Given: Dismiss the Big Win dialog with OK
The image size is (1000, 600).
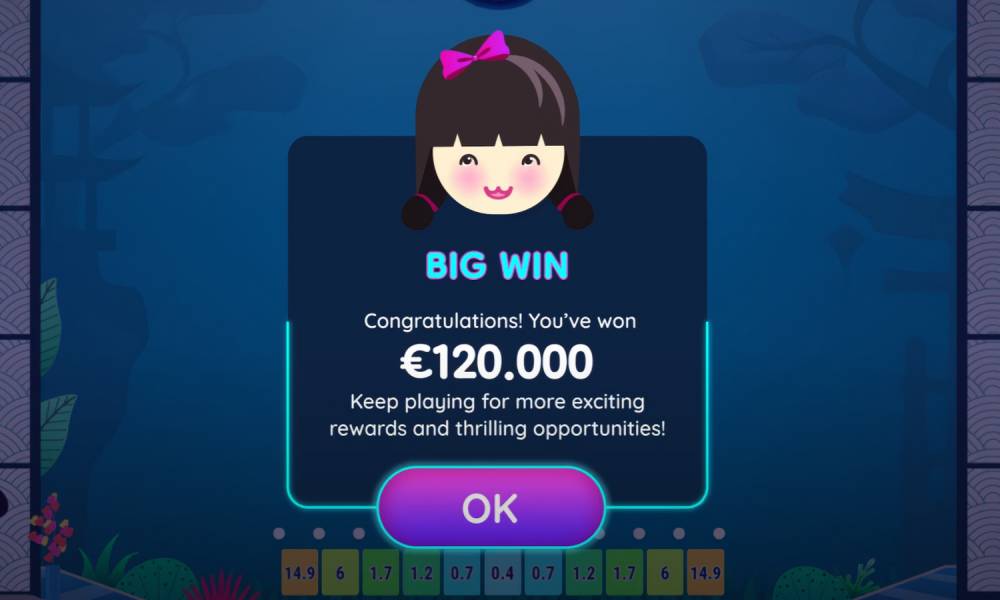Looking at the screenshot, I should (x=491, y=508).
